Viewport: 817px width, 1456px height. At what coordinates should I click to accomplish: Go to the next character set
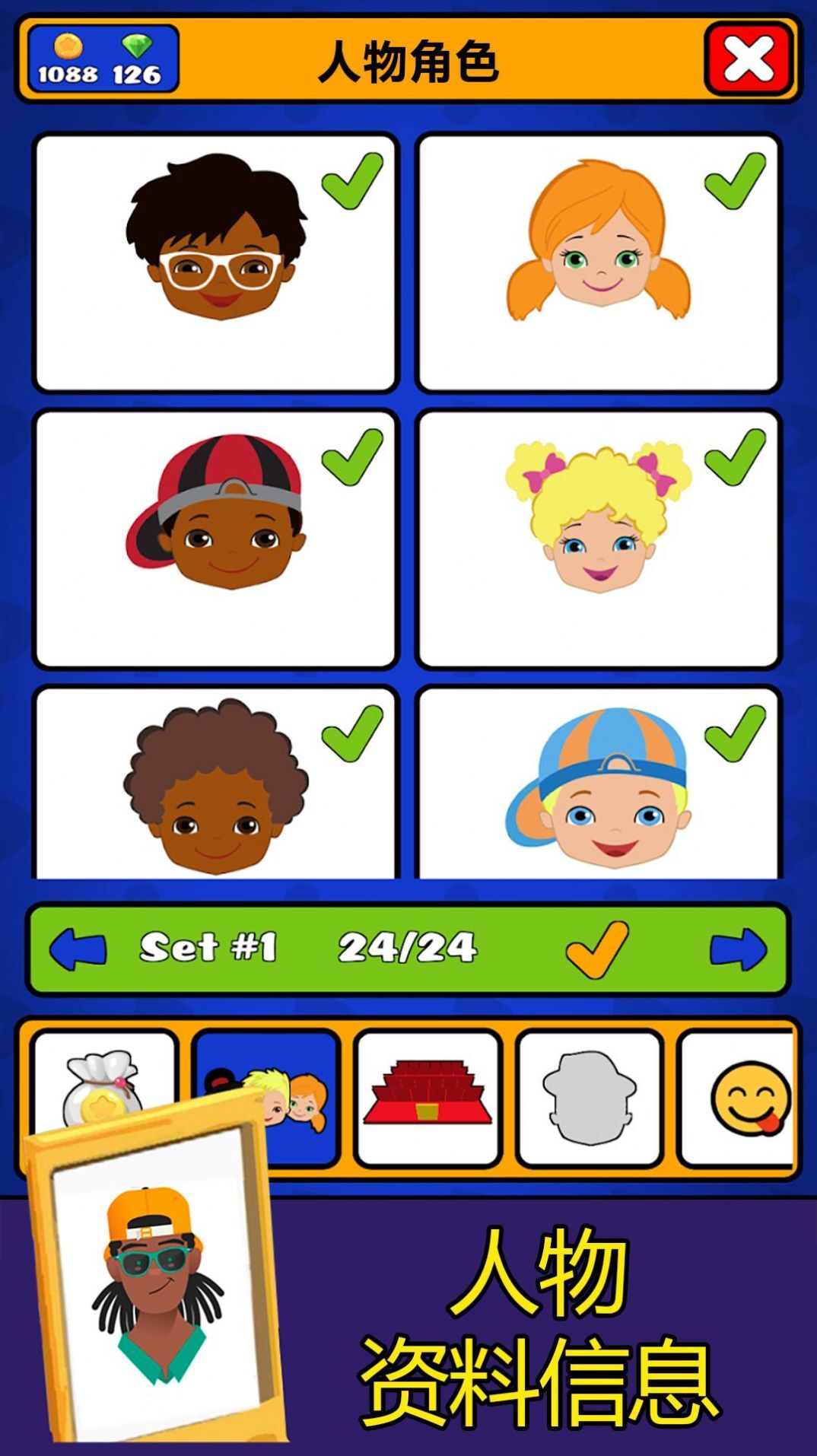click(738, 949)
